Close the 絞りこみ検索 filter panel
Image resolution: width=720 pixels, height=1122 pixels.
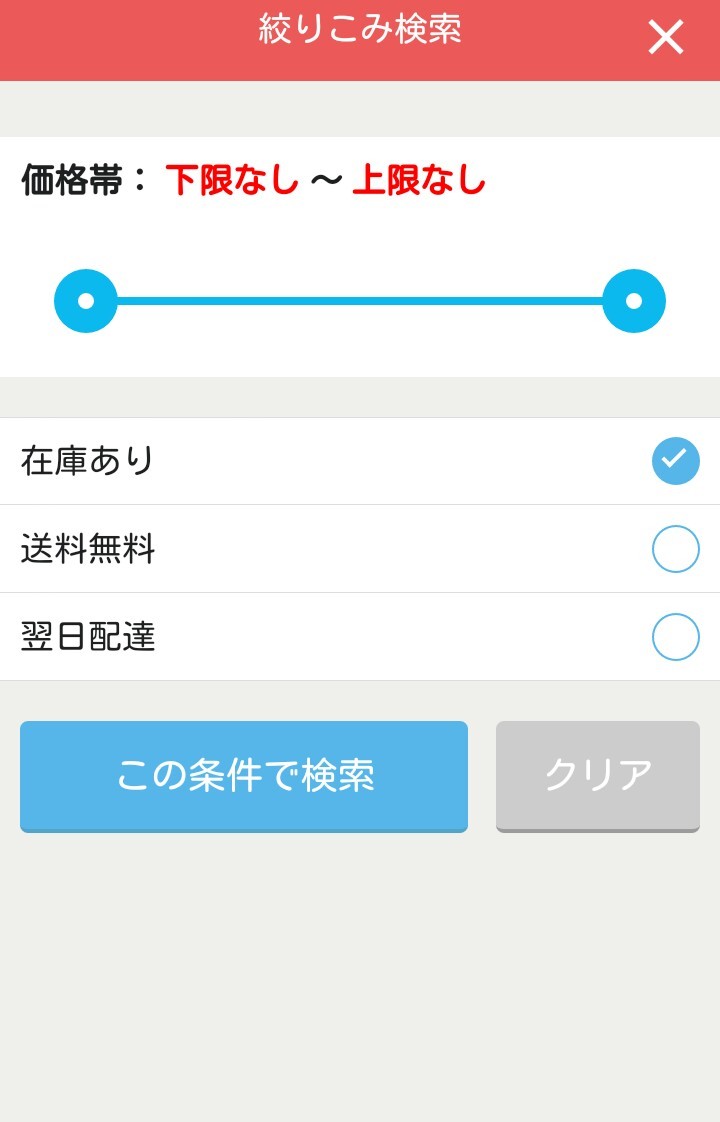665,38
